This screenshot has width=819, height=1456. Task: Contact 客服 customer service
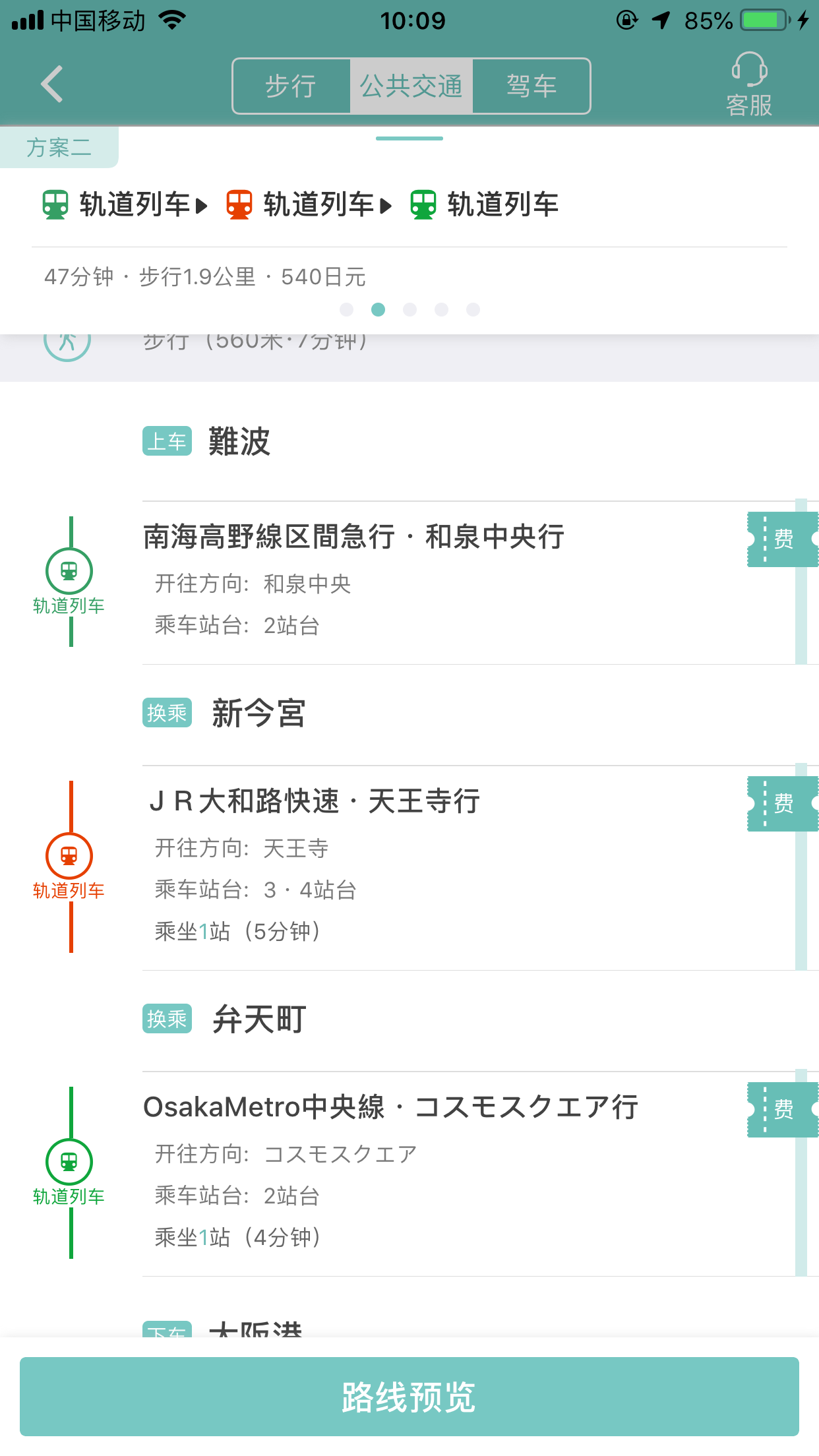click(x=749, y=85)
